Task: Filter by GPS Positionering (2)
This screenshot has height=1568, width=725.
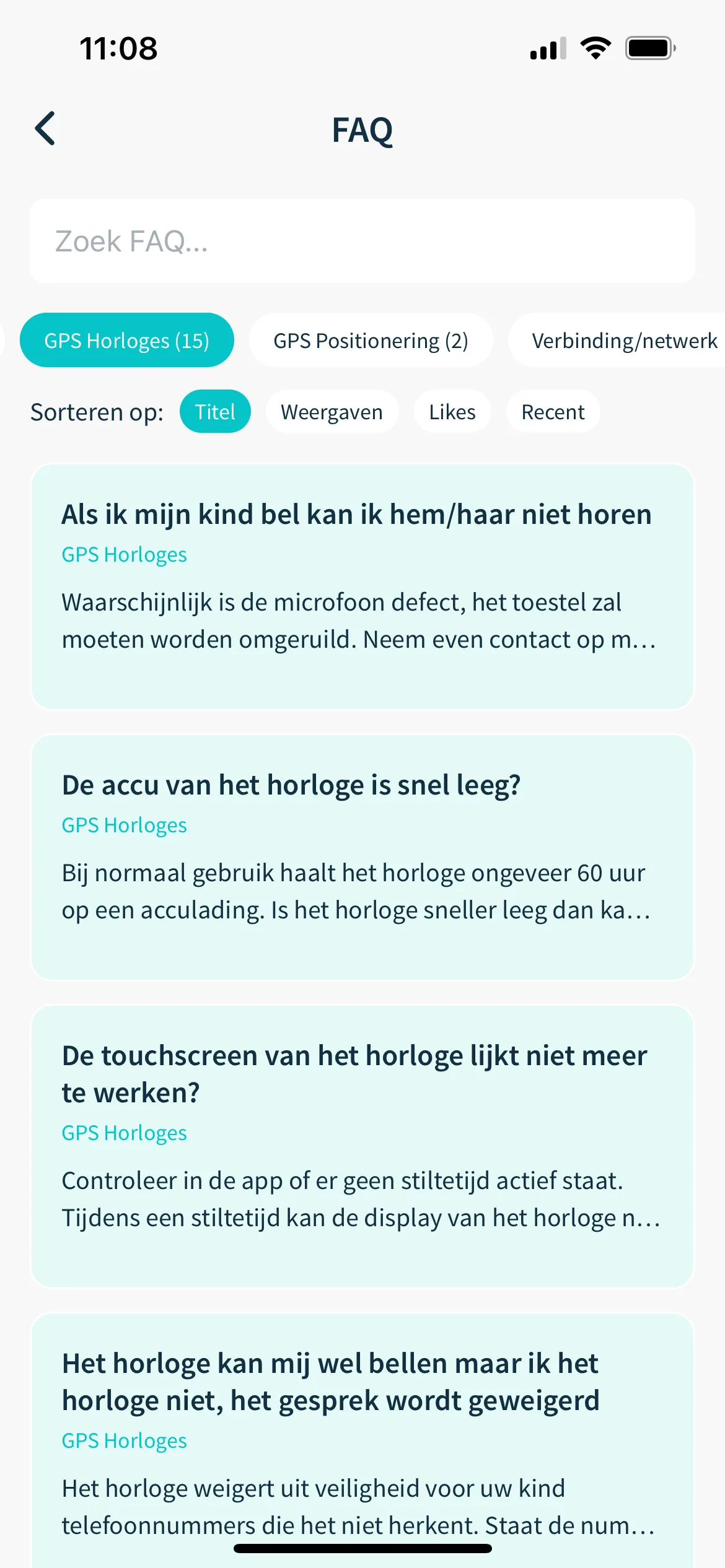Action: (x=371, y=341)
